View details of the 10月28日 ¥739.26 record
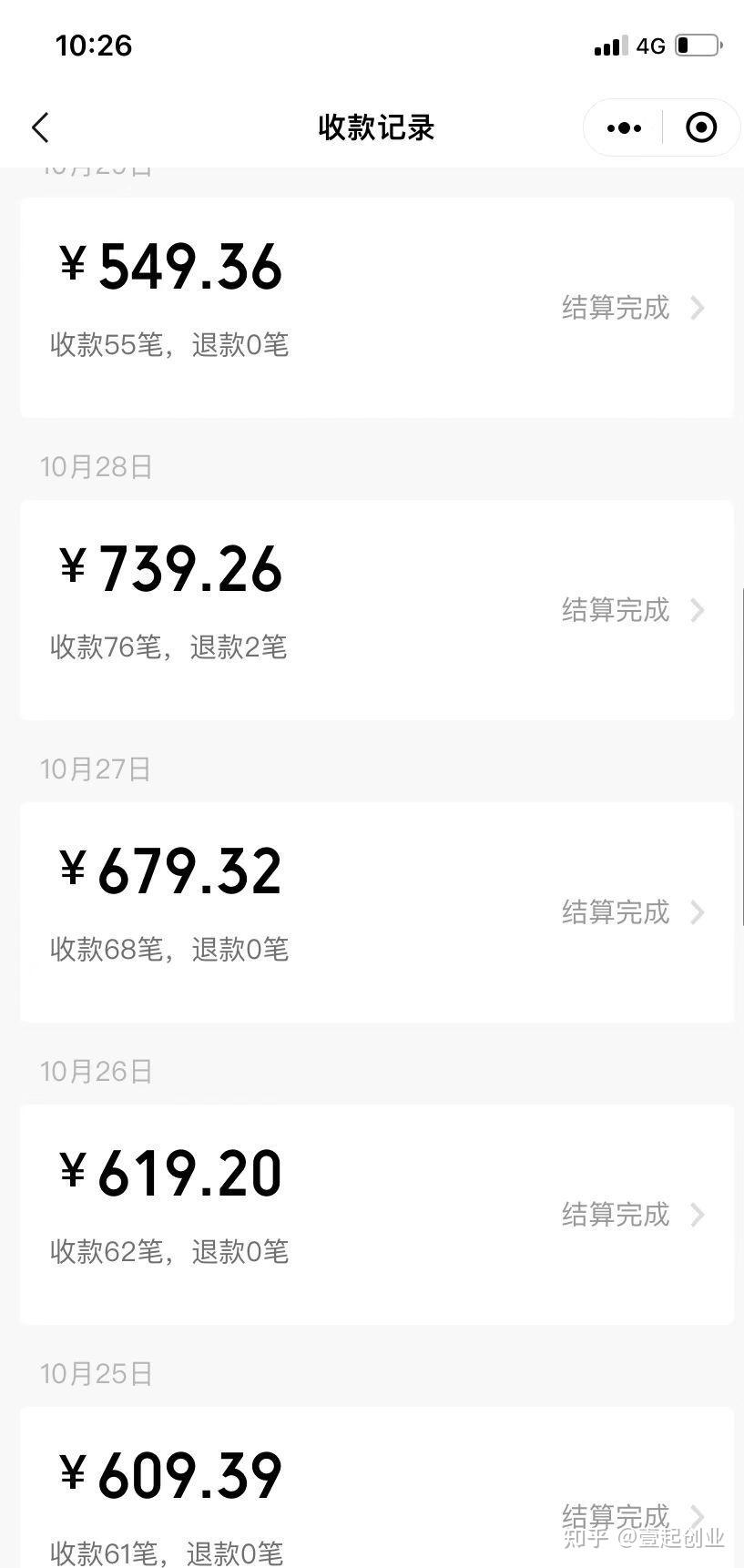744x1568 pixels. (377, 610)
